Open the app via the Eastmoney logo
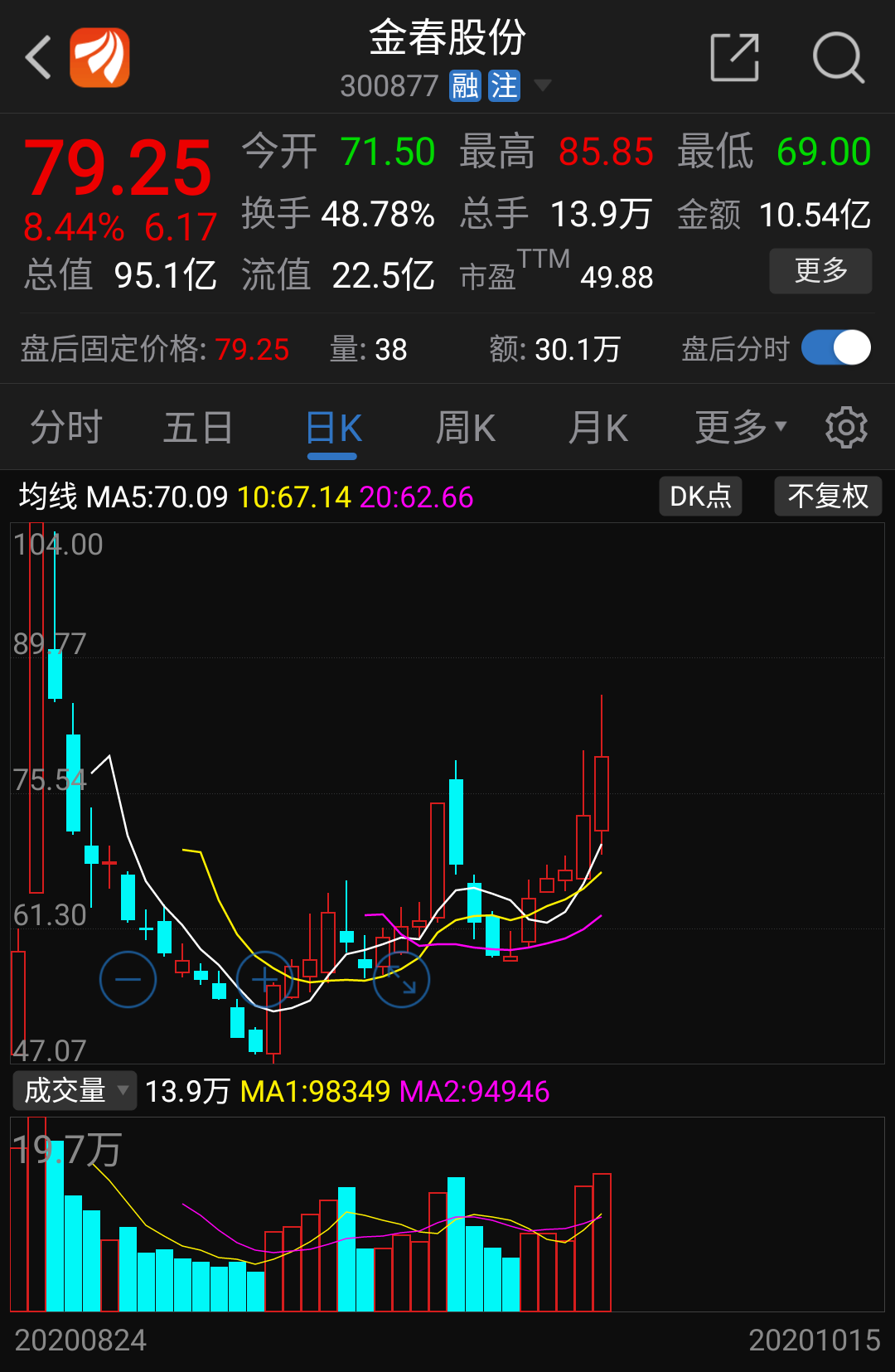895x1372 pixels. click(x=99, y=56)
